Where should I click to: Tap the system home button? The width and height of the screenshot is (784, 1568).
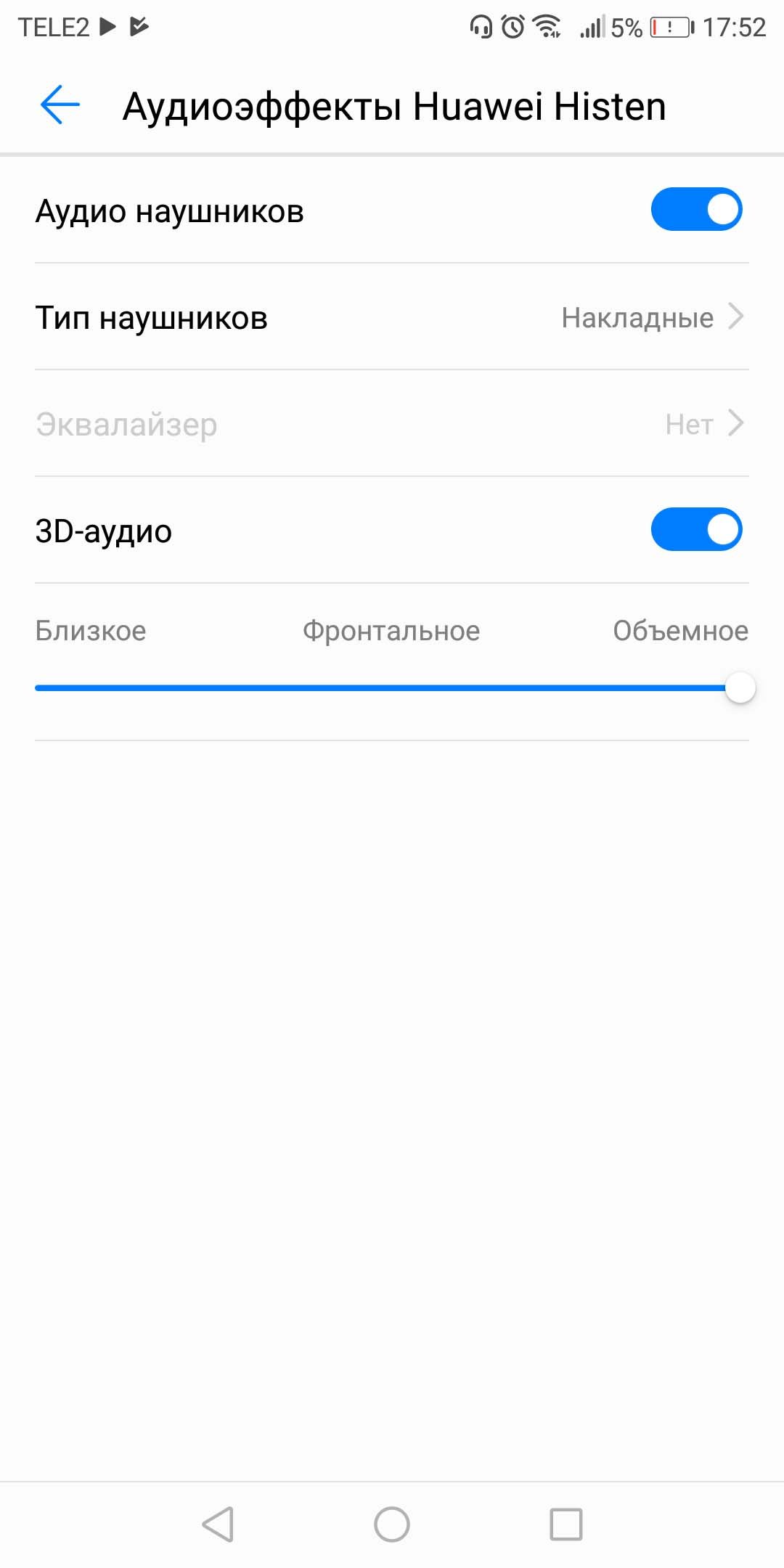pos(392,1524)
